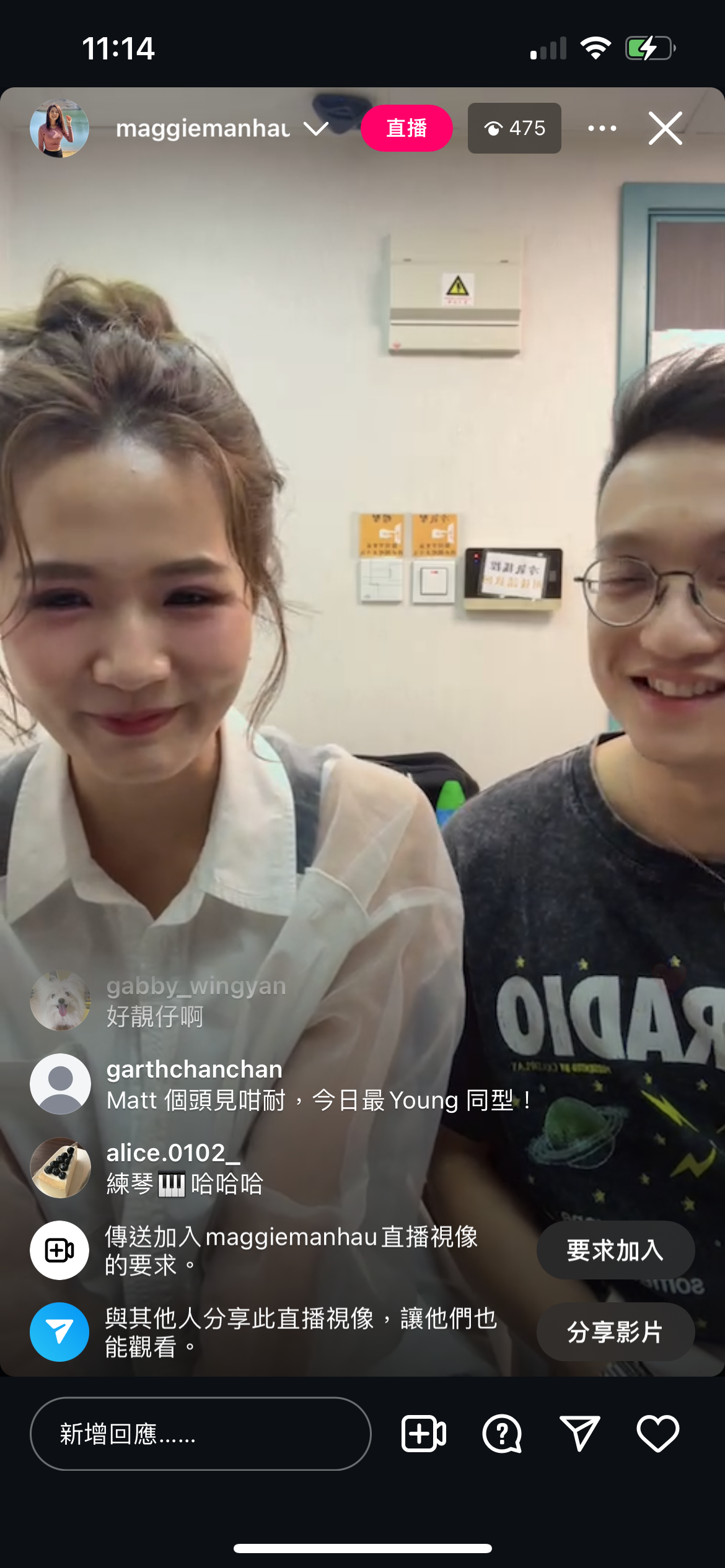725x1568 pixels.
Task: Expand maggiemanhau host dropdown
Action: coord(316,128)
